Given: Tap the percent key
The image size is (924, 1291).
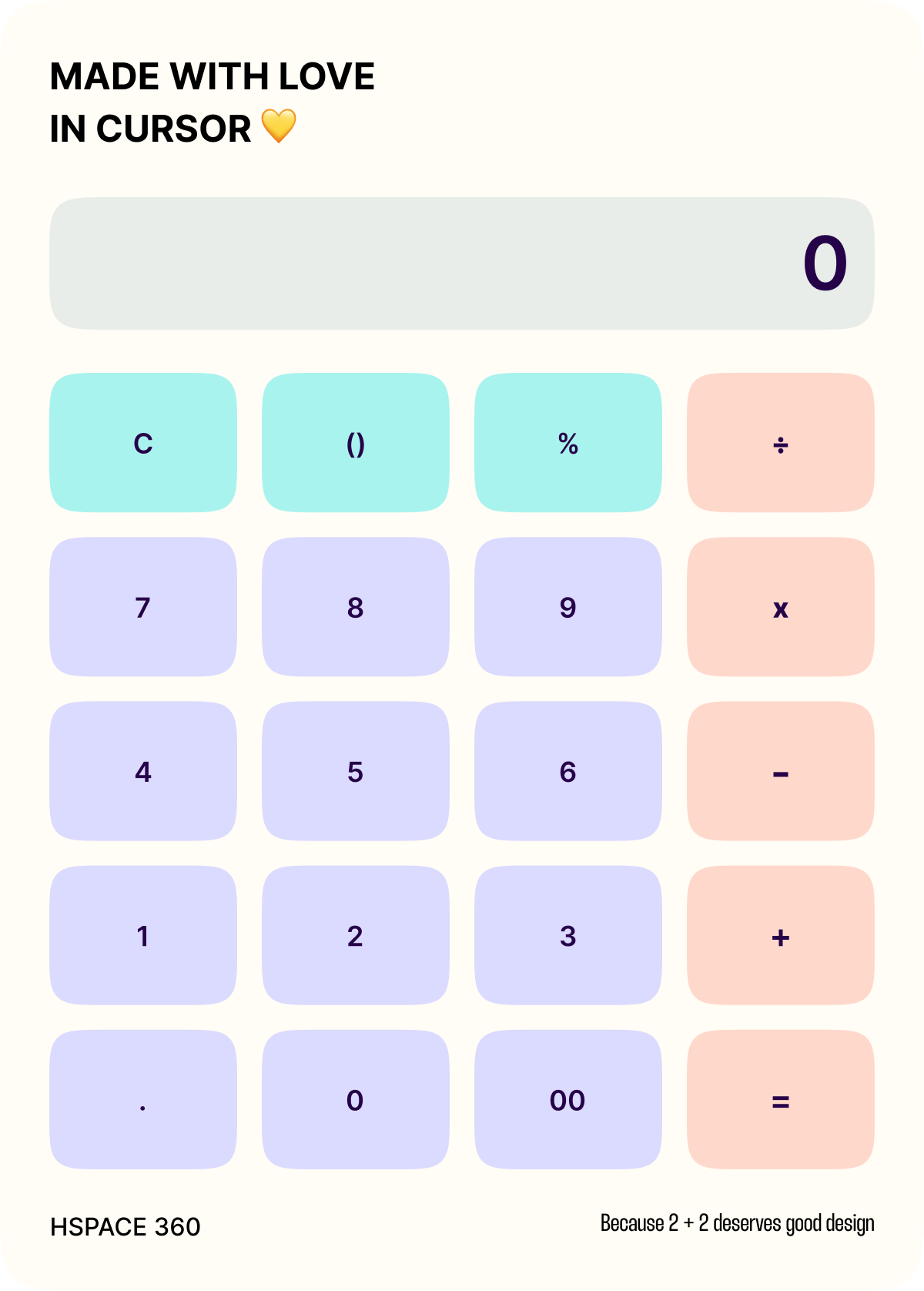Looking at the screenshot, I should (568, 443).
